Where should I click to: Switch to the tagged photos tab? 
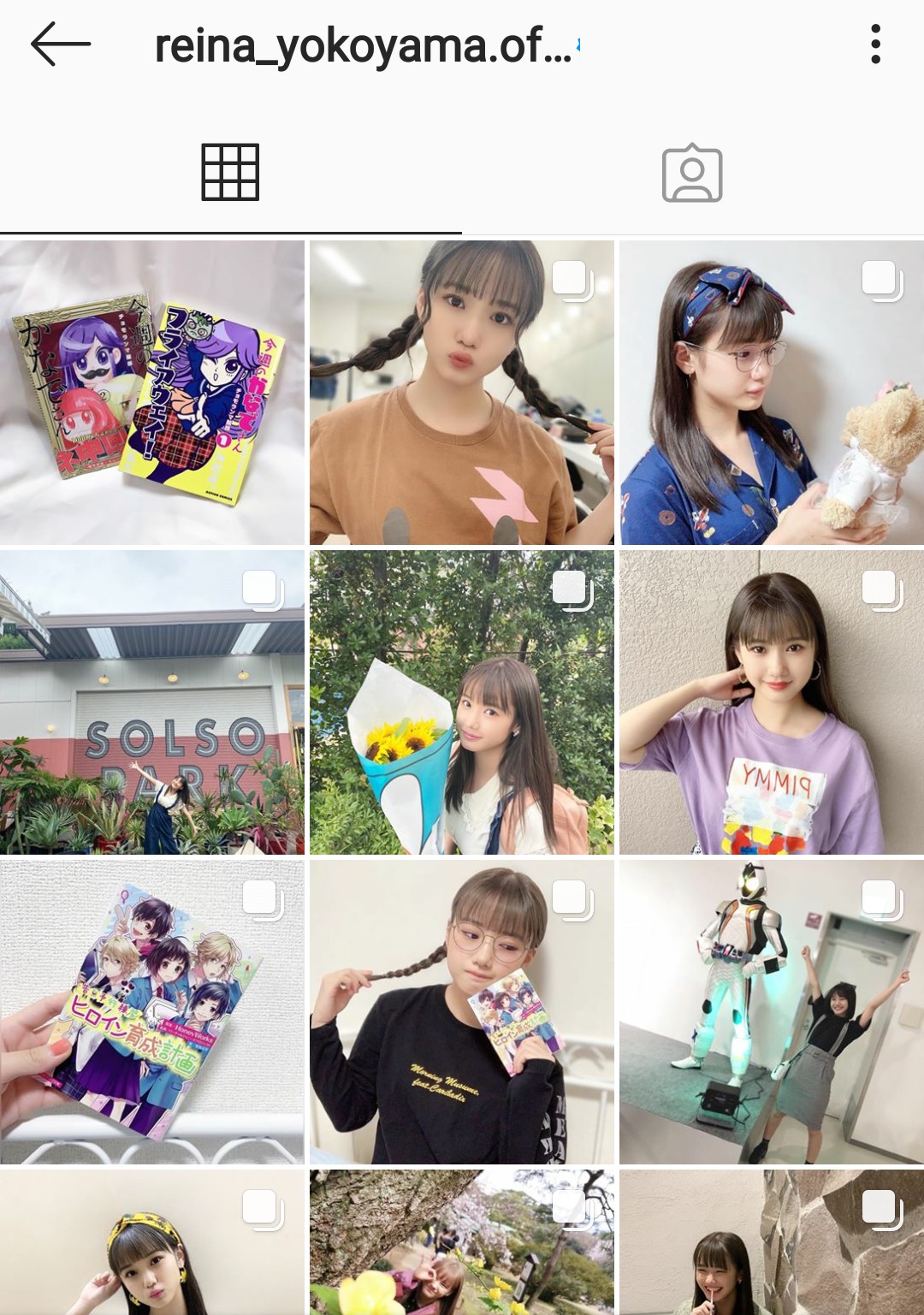(x=692, y=173)
